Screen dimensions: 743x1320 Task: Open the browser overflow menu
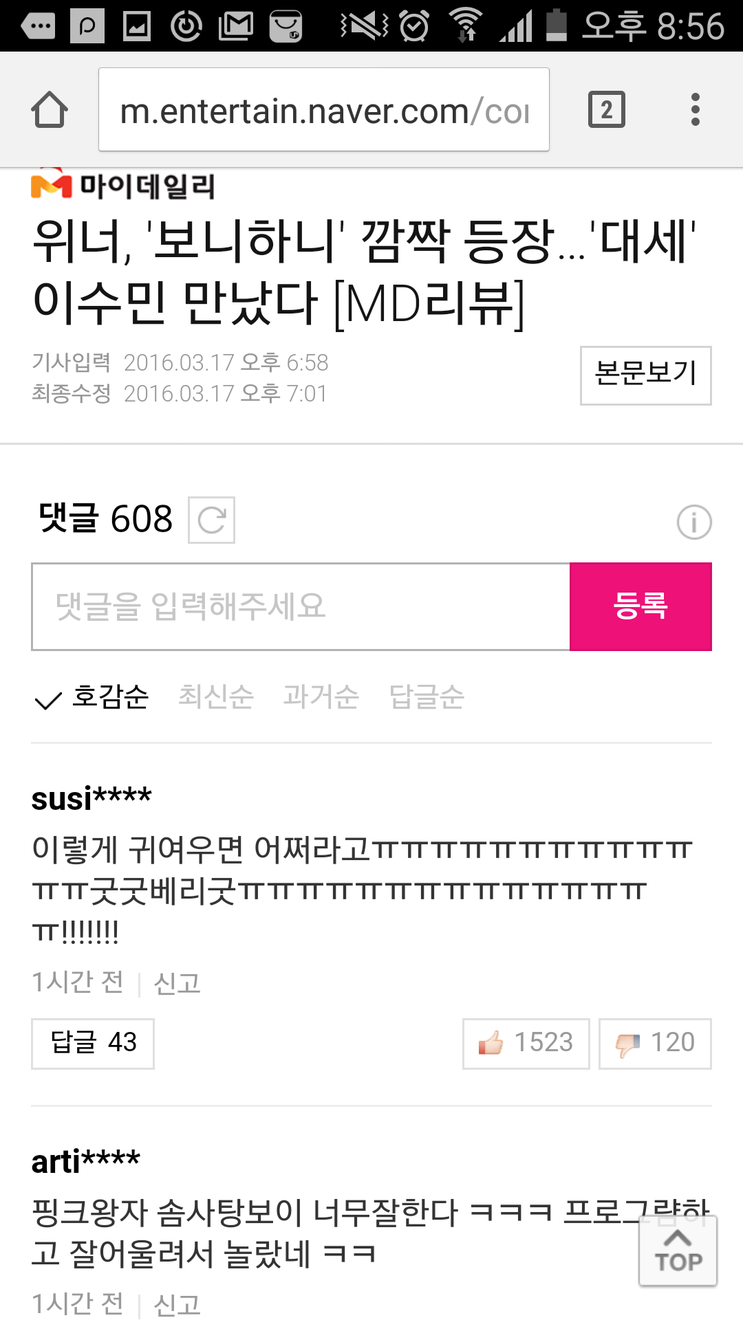point(695,110)
